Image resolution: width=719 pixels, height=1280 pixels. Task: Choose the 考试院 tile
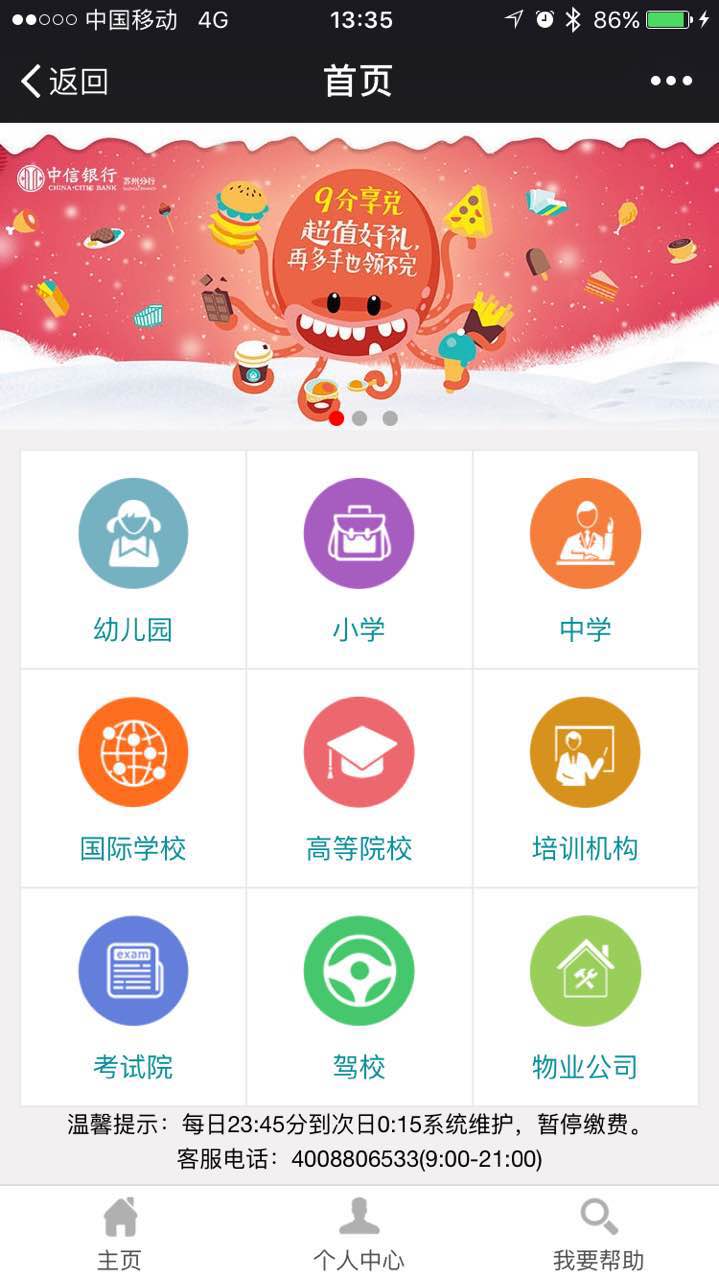pyautogui.click(x=133, y=996)
